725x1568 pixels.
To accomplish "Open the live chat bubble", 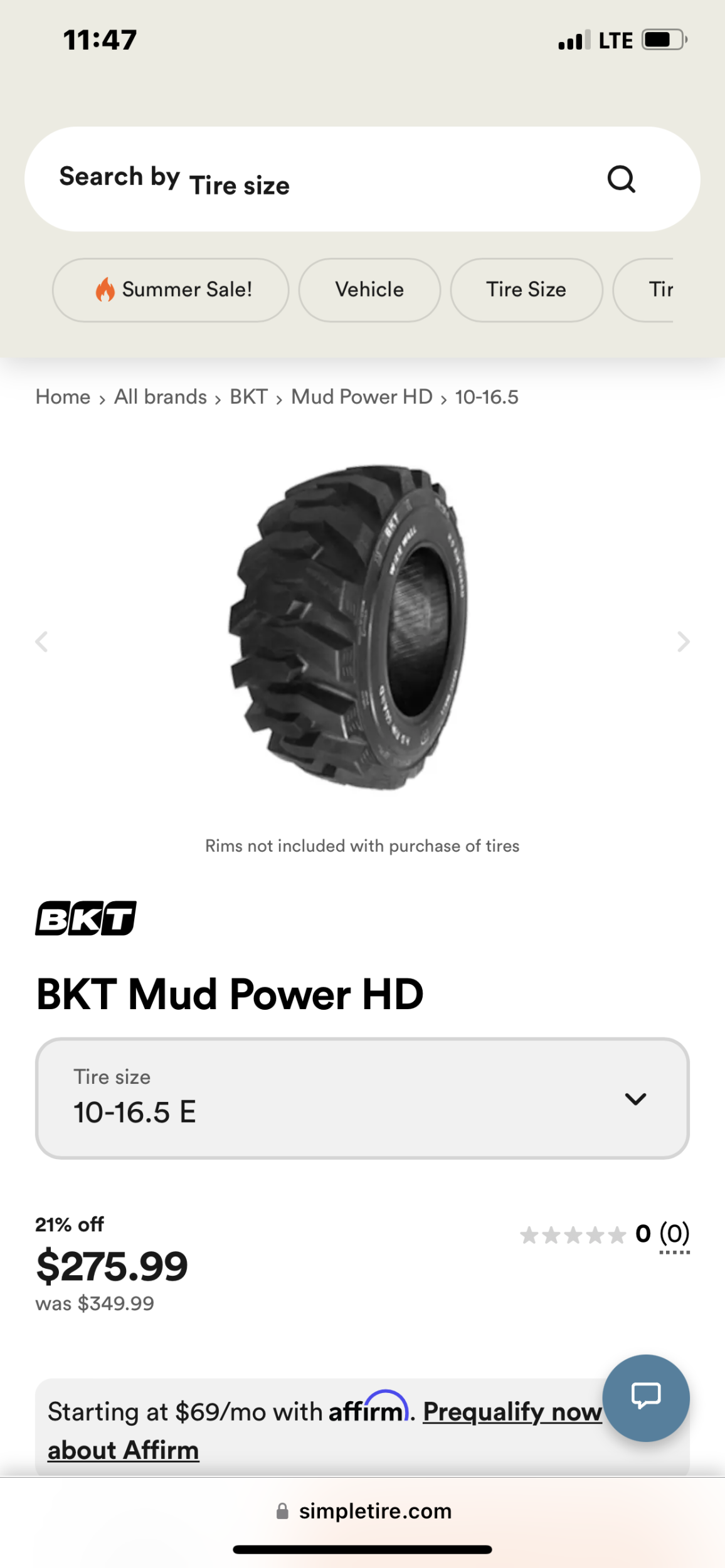I will [x=646, y=1397].
